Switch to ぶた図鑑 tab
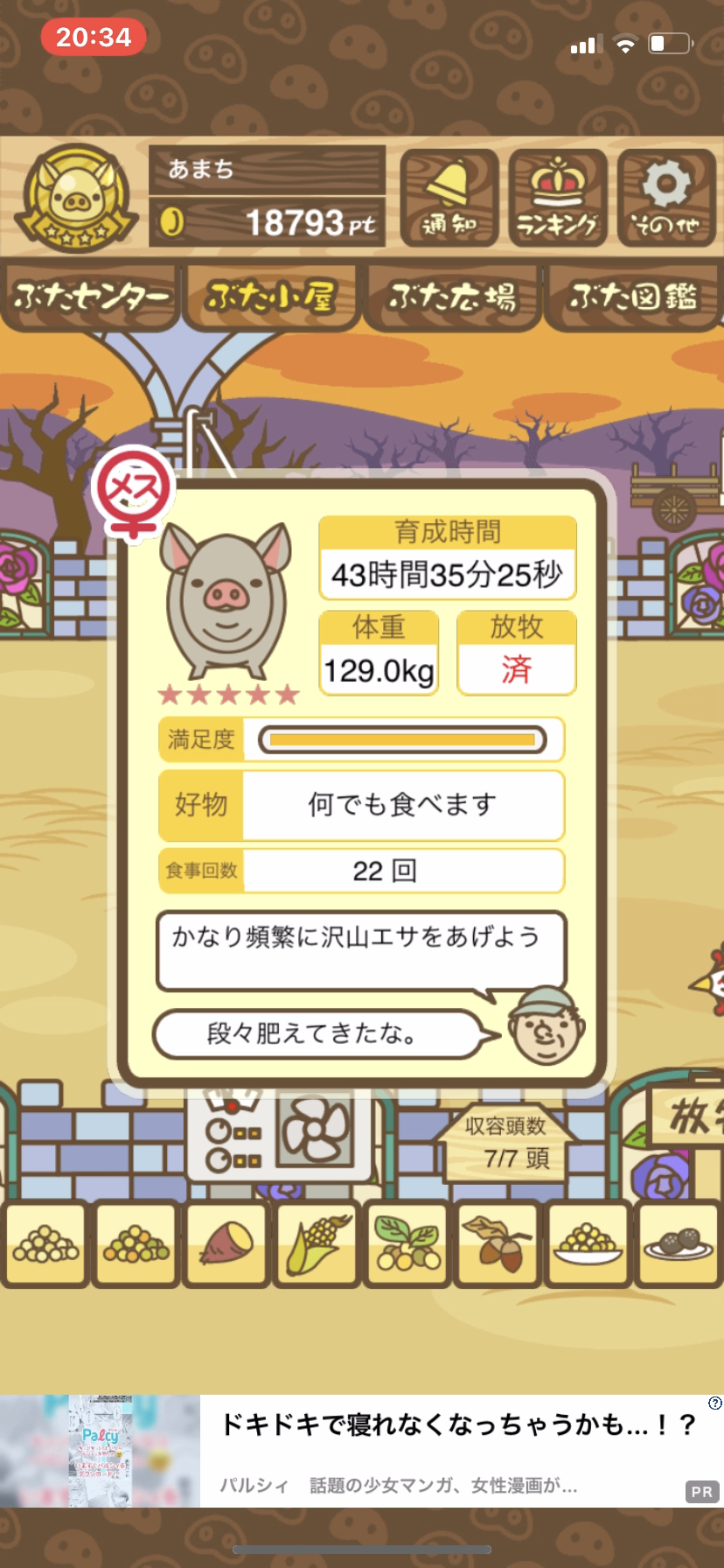The height and width of the screenshot is (1568, 724). coord(633,297)
